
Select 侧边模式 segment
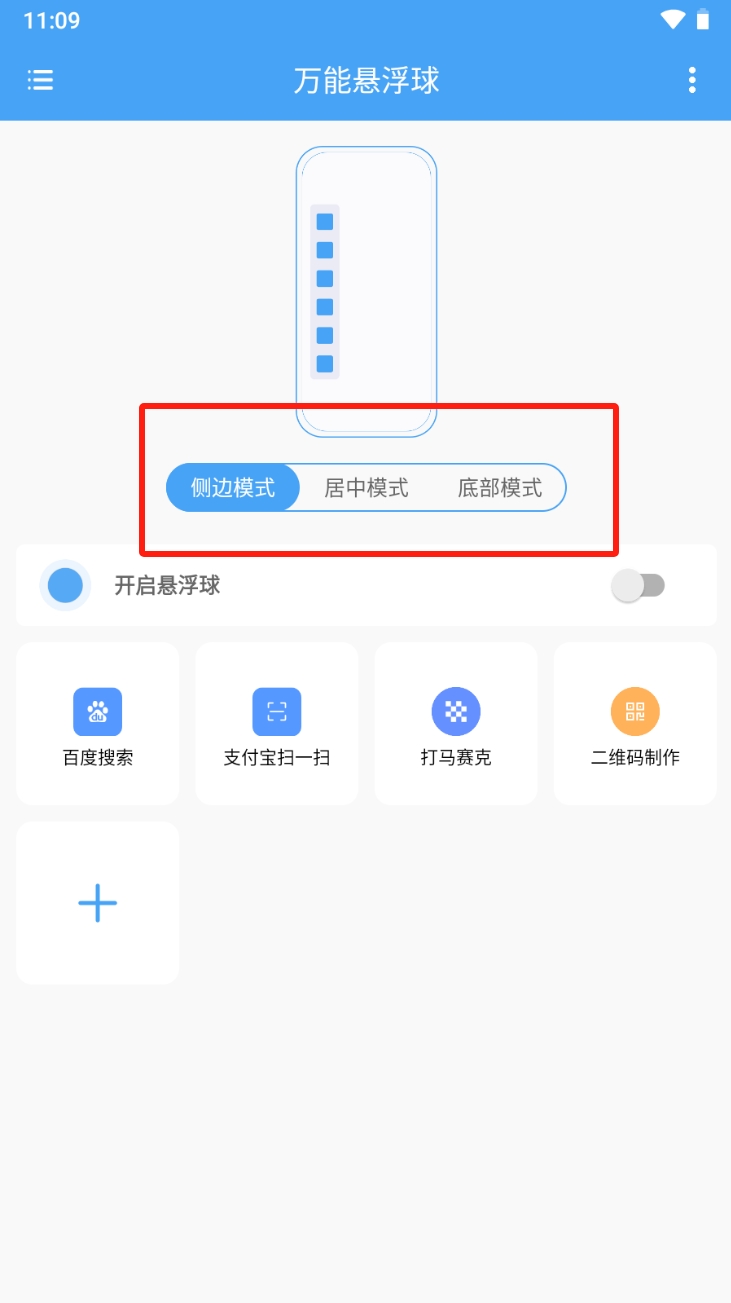tap(233, 488)
